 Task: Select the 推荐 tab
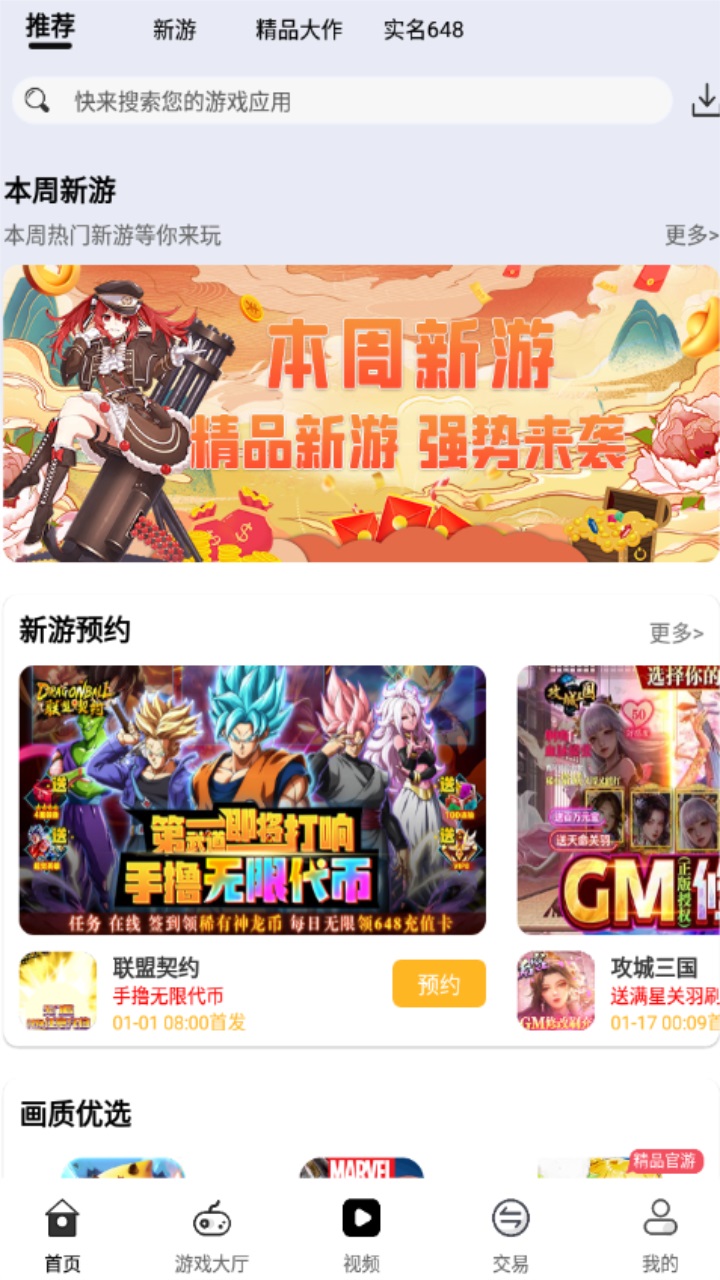(x=50, y=28)
